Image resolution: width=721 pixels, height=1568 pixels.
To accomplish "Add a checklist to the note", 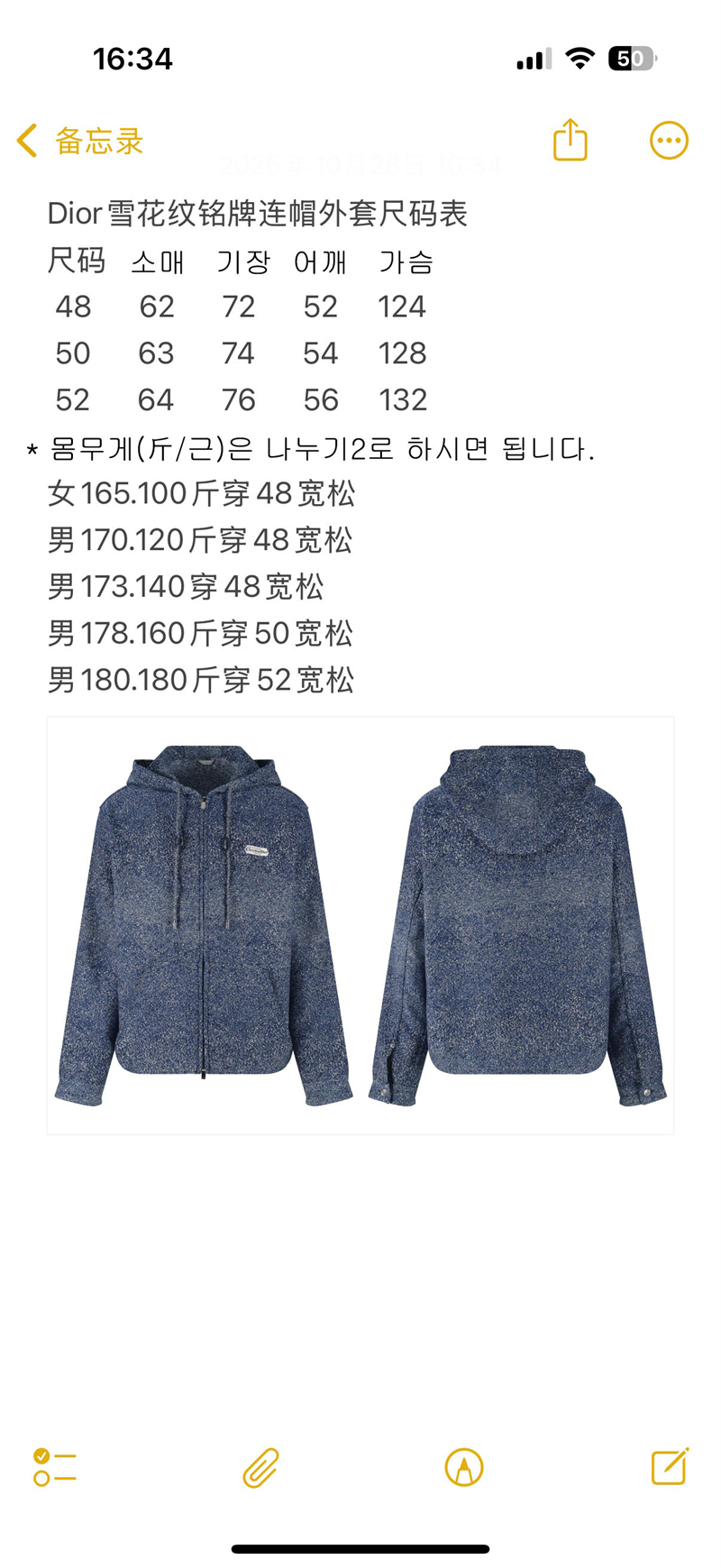I will coord(55,1467).
